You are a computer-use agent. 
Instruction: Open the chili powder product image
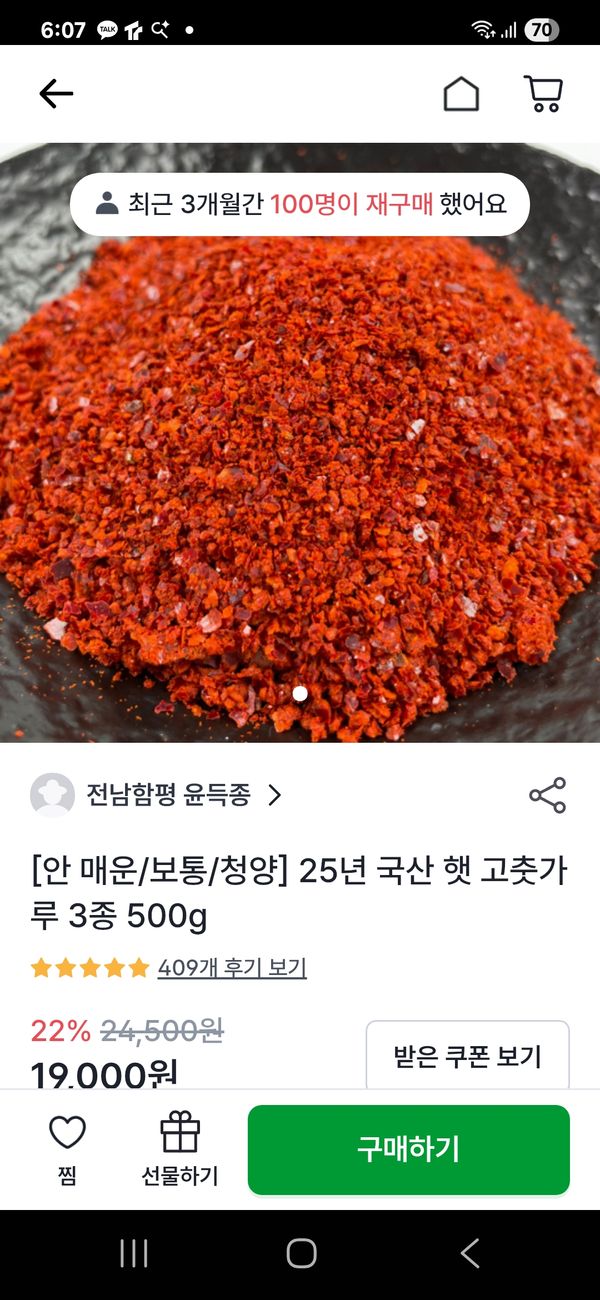300,480
